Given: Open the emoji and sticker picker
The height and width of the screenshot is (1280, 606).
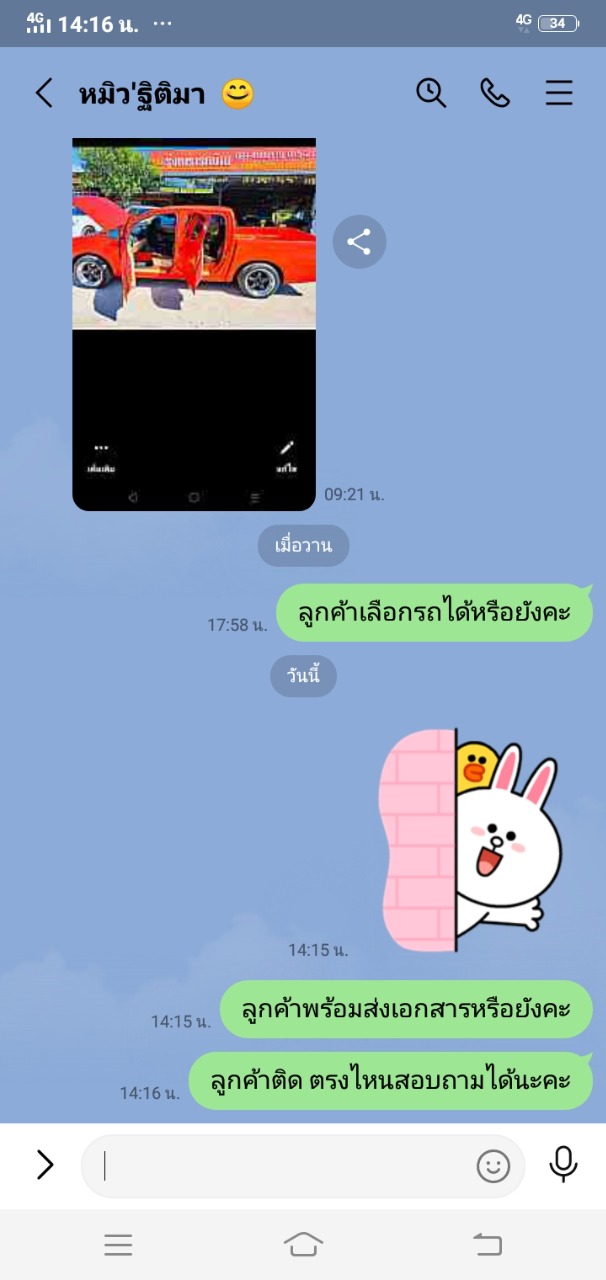Looking at the screenshot, I should click(493, 1166).
